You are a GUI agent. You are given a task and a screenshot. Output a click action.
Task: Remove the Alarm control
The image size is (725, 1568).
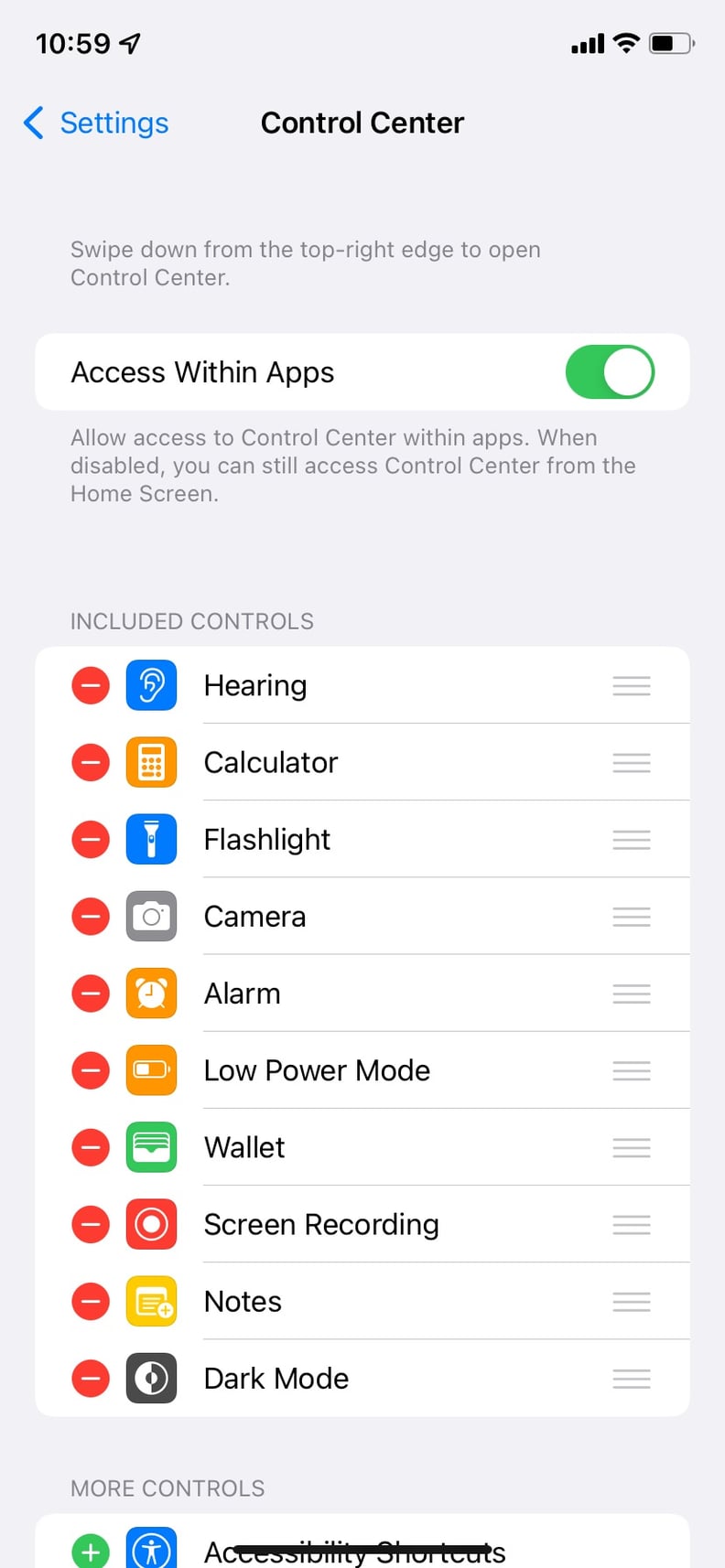coord(91,993)
